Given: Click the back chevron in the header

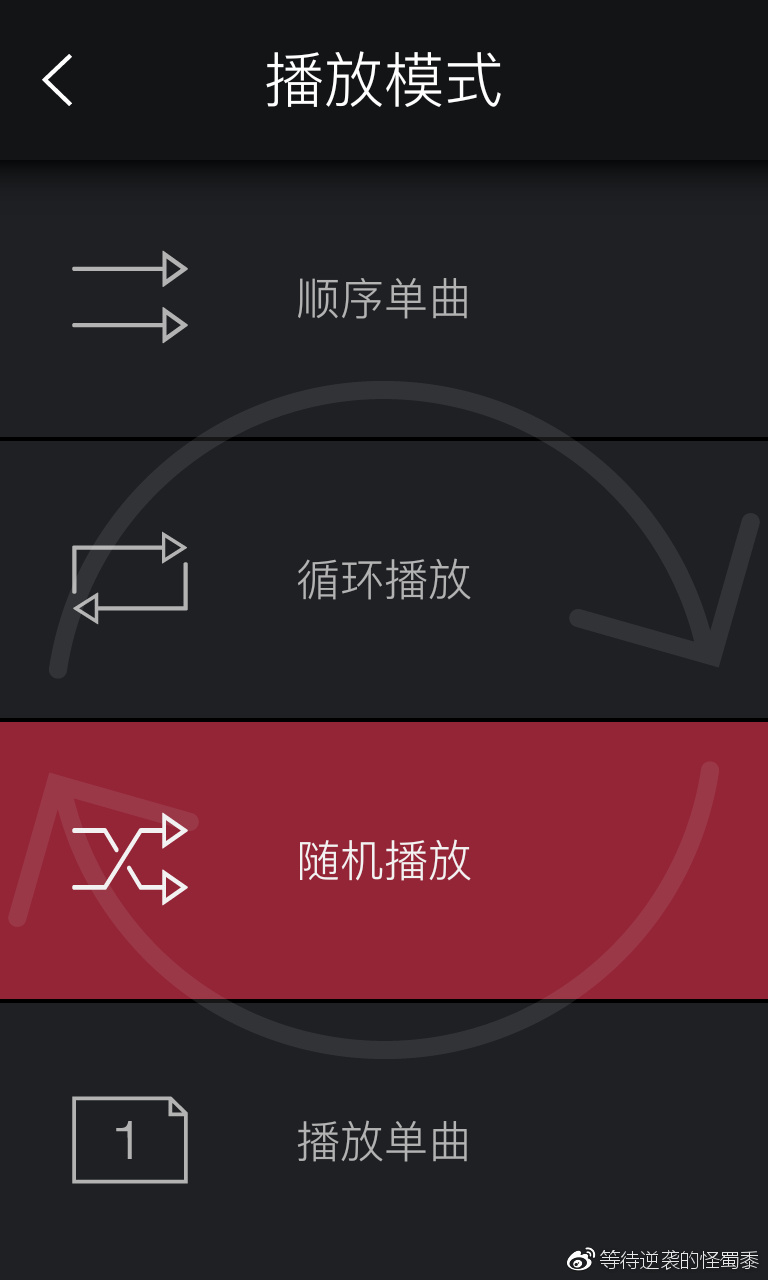Looking at the screenshot, I should 57,82.
